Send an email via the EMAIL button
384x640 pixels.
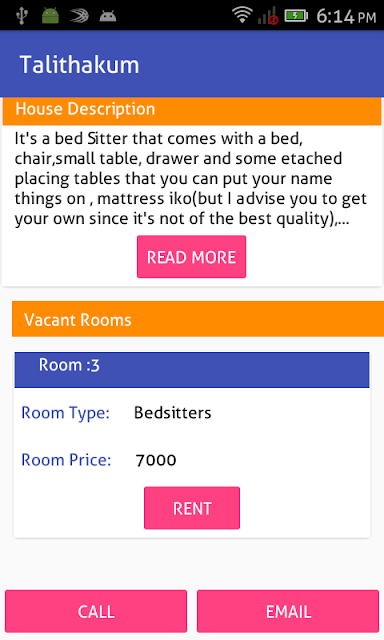pos(288,611)
